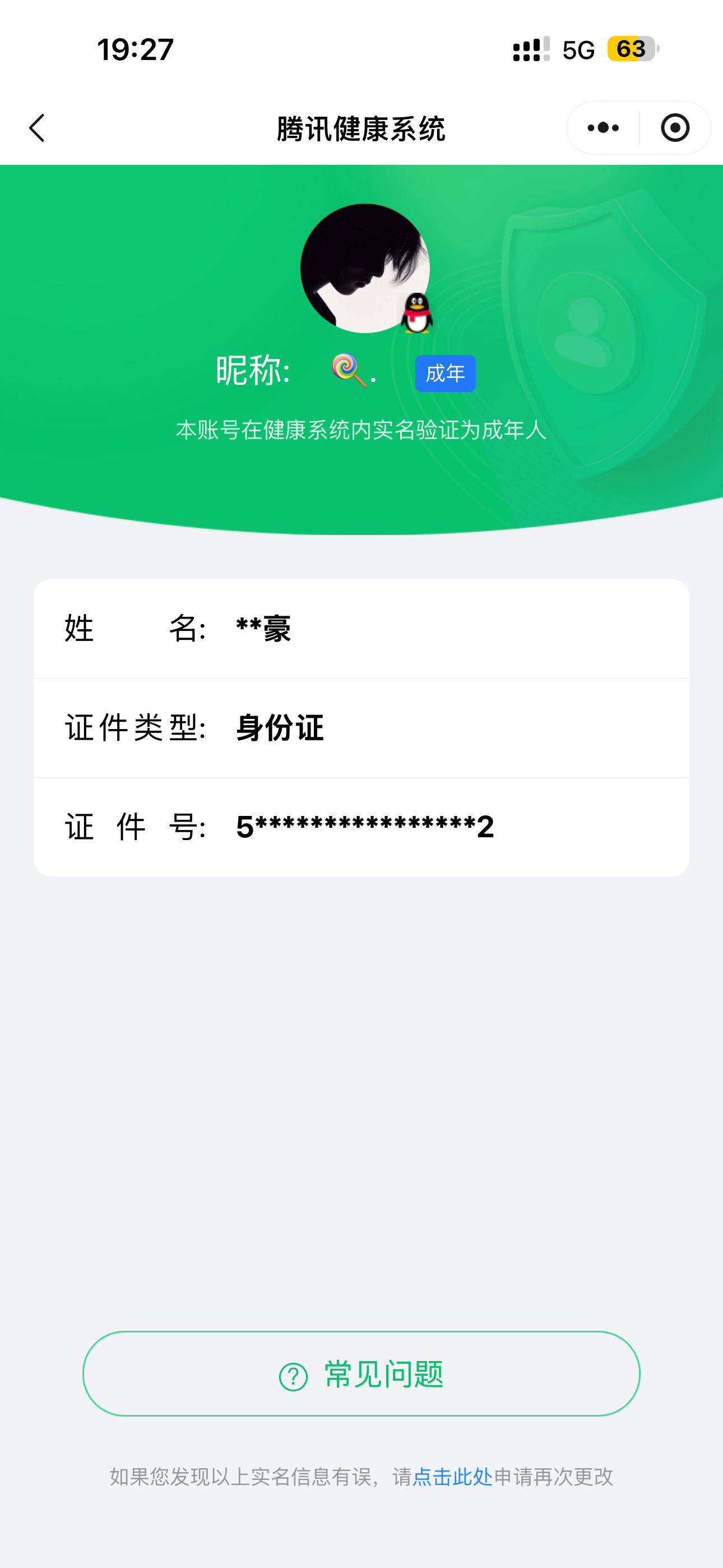Viewport: 723px width, 1568px height.
Task: Tap the QQ penguin badge on avatar
Action: coord(417,316)
